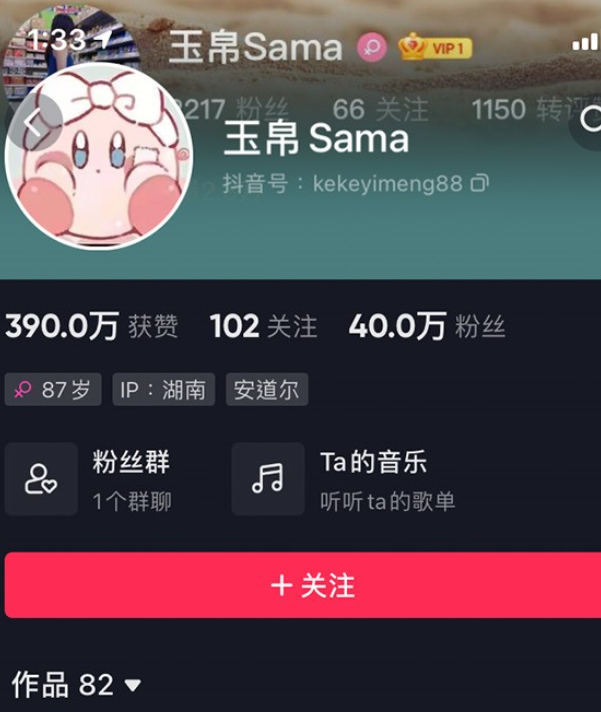
Task: Open the 102 关注 following list
Action: [x=263, y=326]
